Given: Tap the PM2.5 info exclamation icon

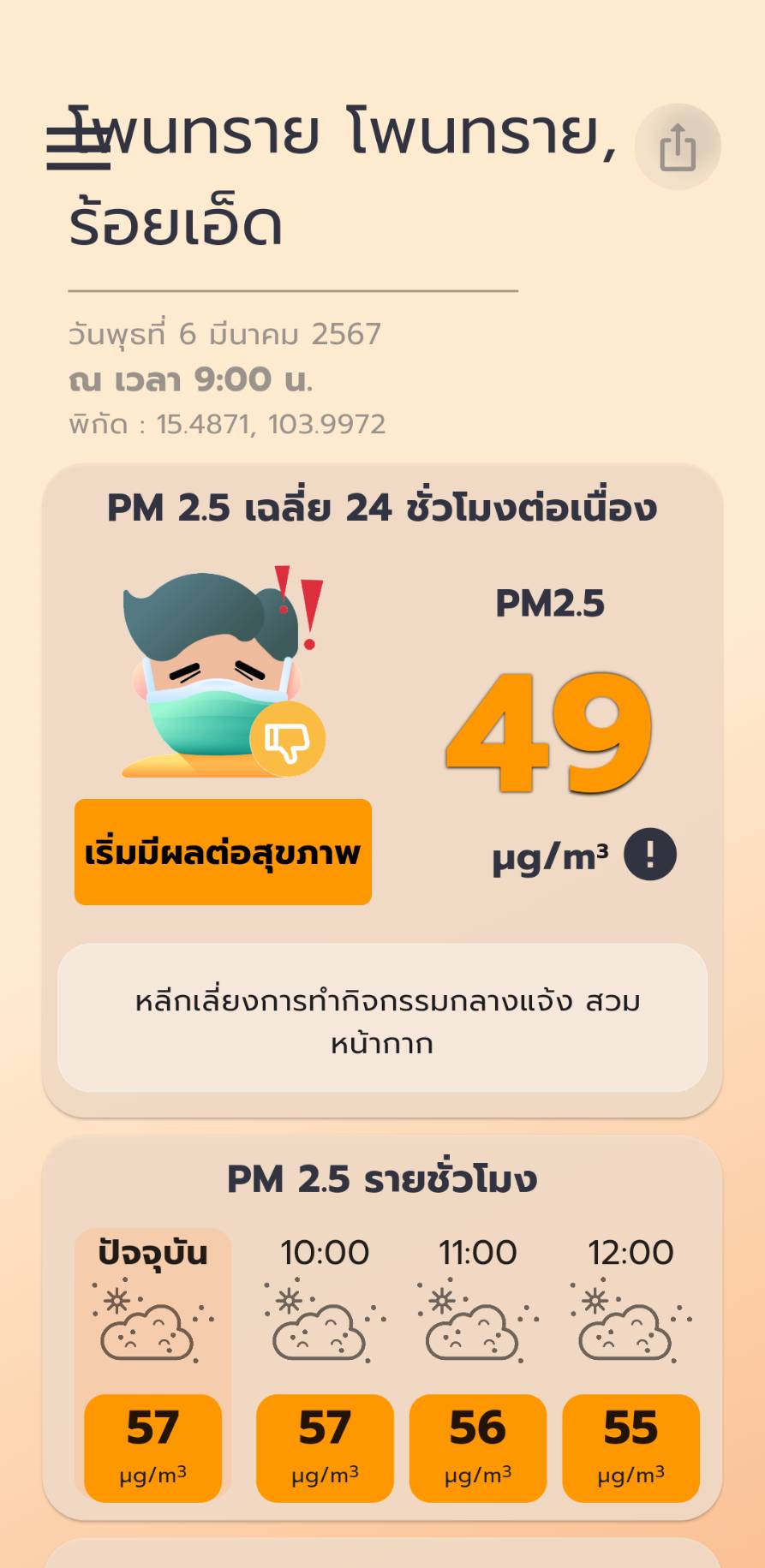Looking at the screenshot, I should pos(649,855).
